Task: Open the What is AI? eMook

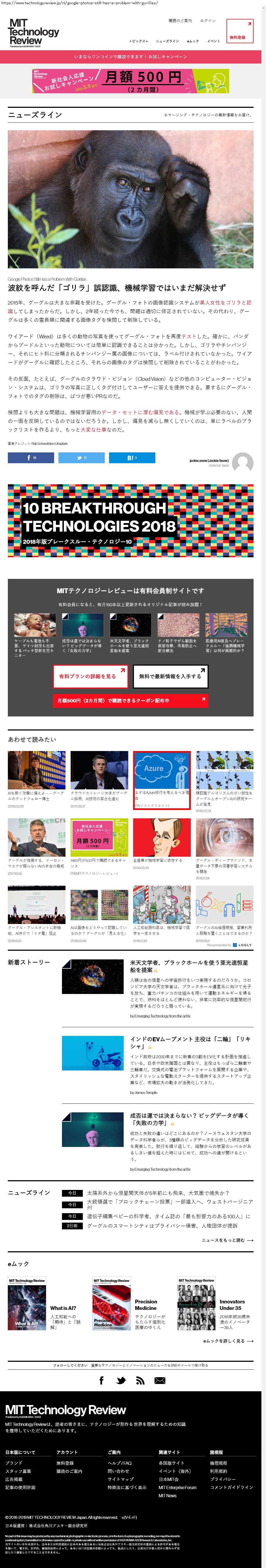Action: (x=63, y=1307)
